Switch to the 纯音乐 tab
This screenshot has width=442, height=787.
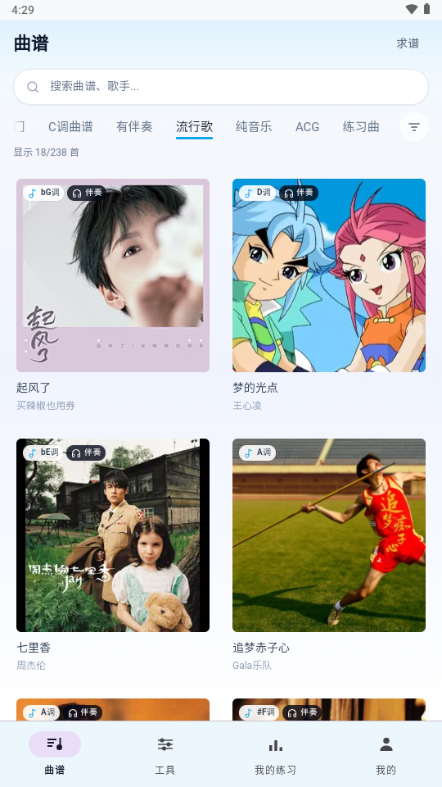pos(254,127)
